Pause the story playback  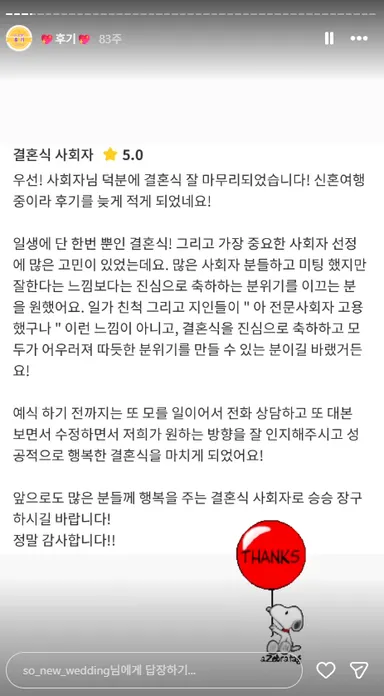tap(329, 39)
